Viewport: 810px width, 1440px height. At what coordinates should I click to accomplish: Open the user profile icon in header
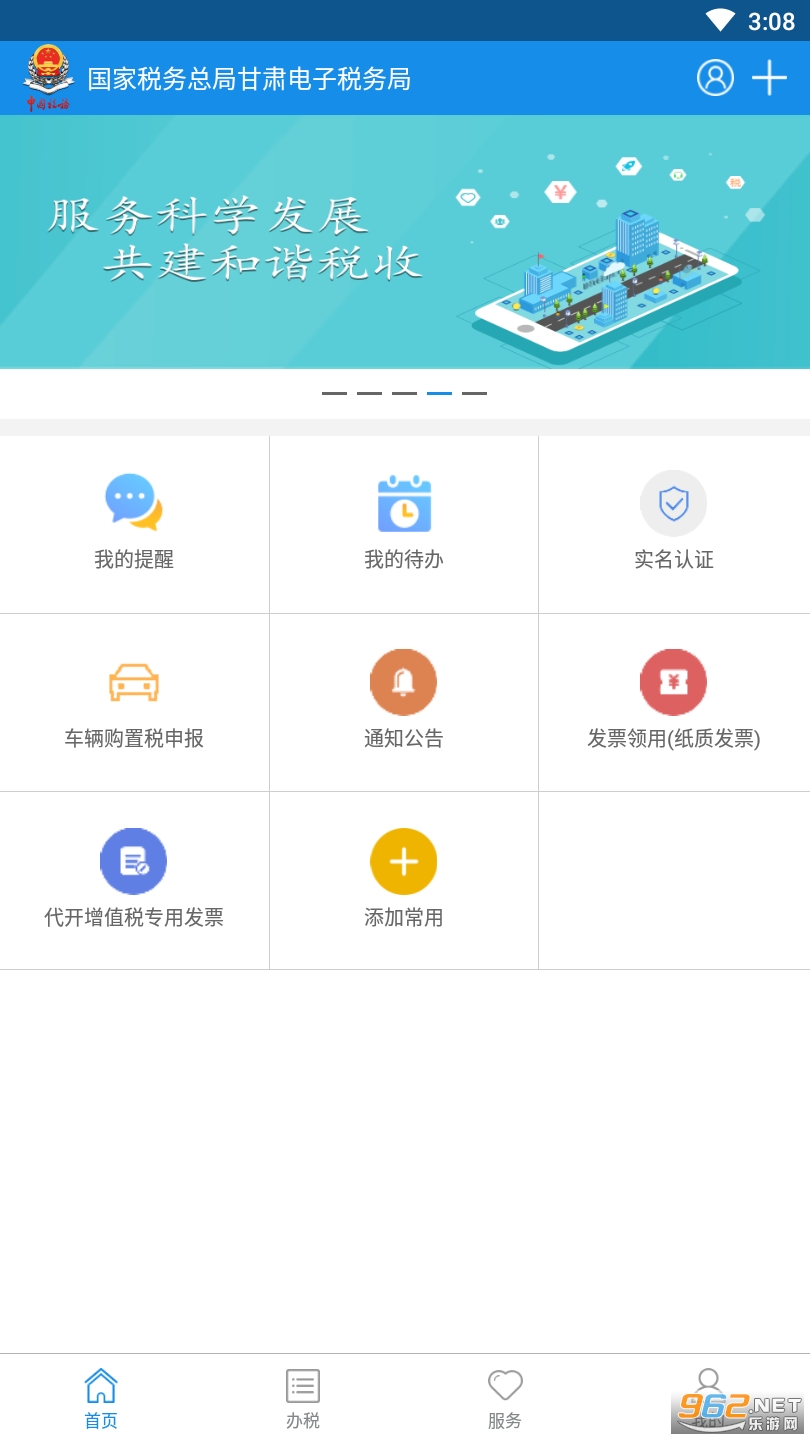click(x=715, y=78)
